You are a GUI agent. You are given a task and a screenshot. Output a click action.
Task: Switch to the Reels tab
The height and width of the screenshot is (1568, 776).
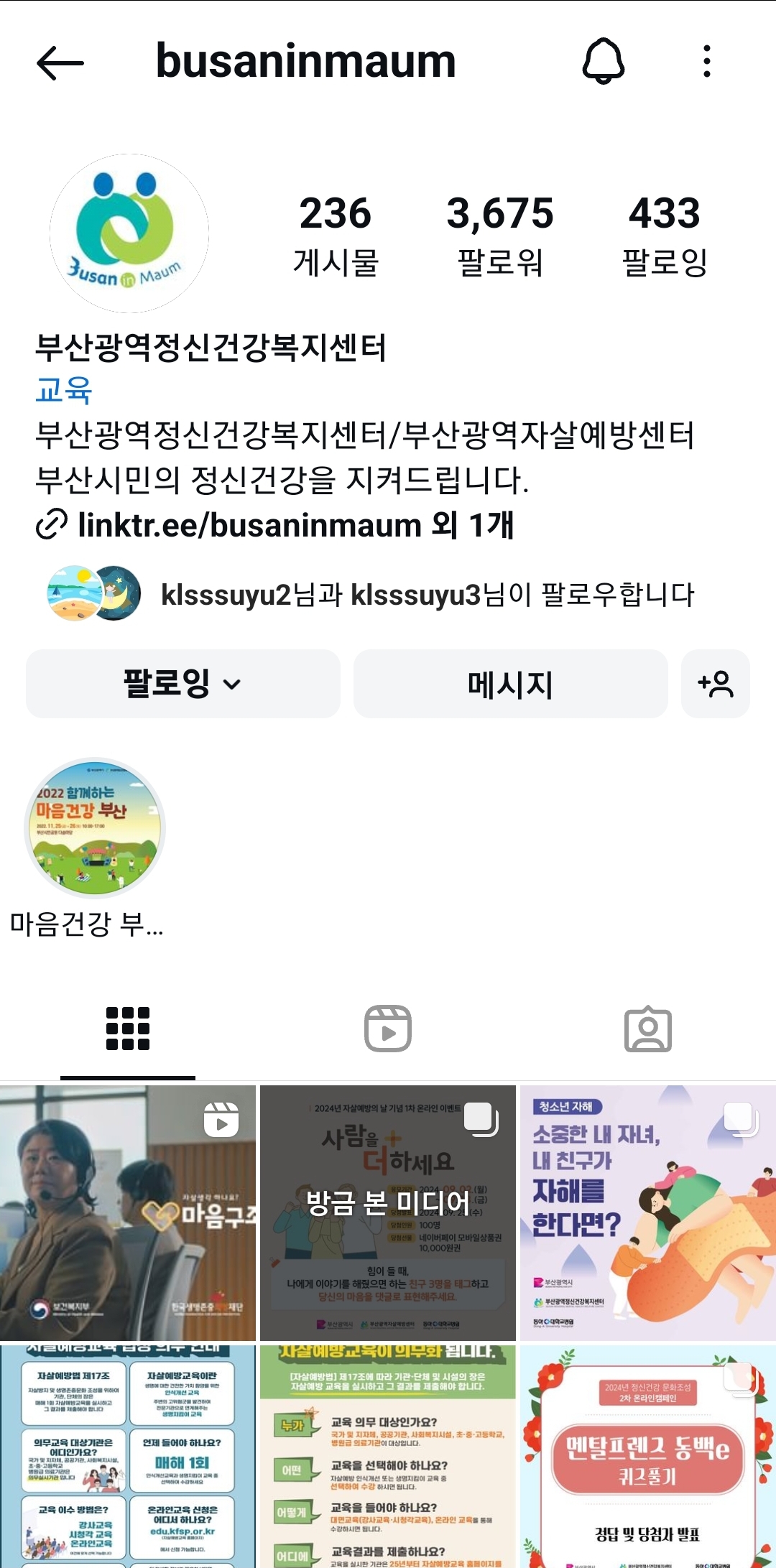[388, 1029]
